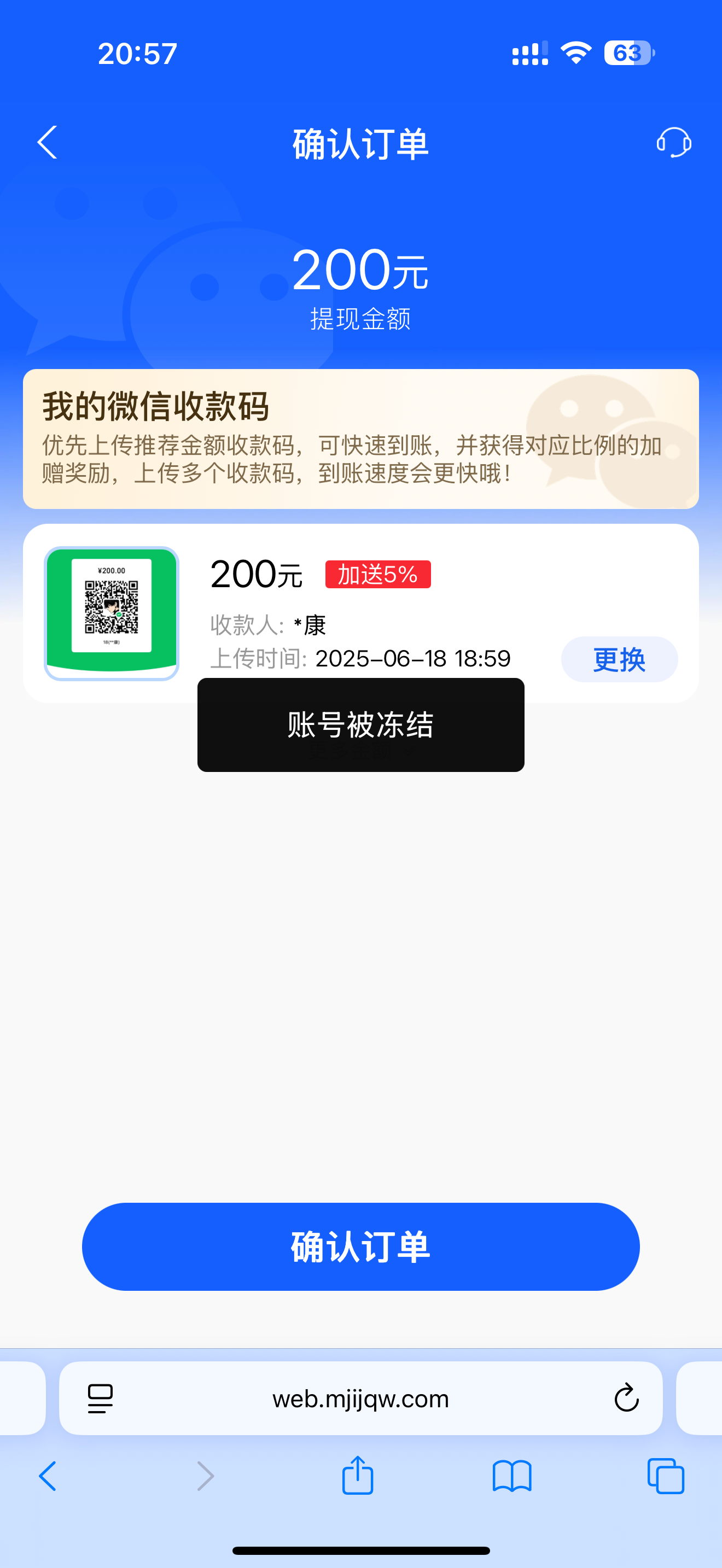Open the uploaded 200元 QR code thumbnail
Viewport: 722px width, 1568px height.
112,613
